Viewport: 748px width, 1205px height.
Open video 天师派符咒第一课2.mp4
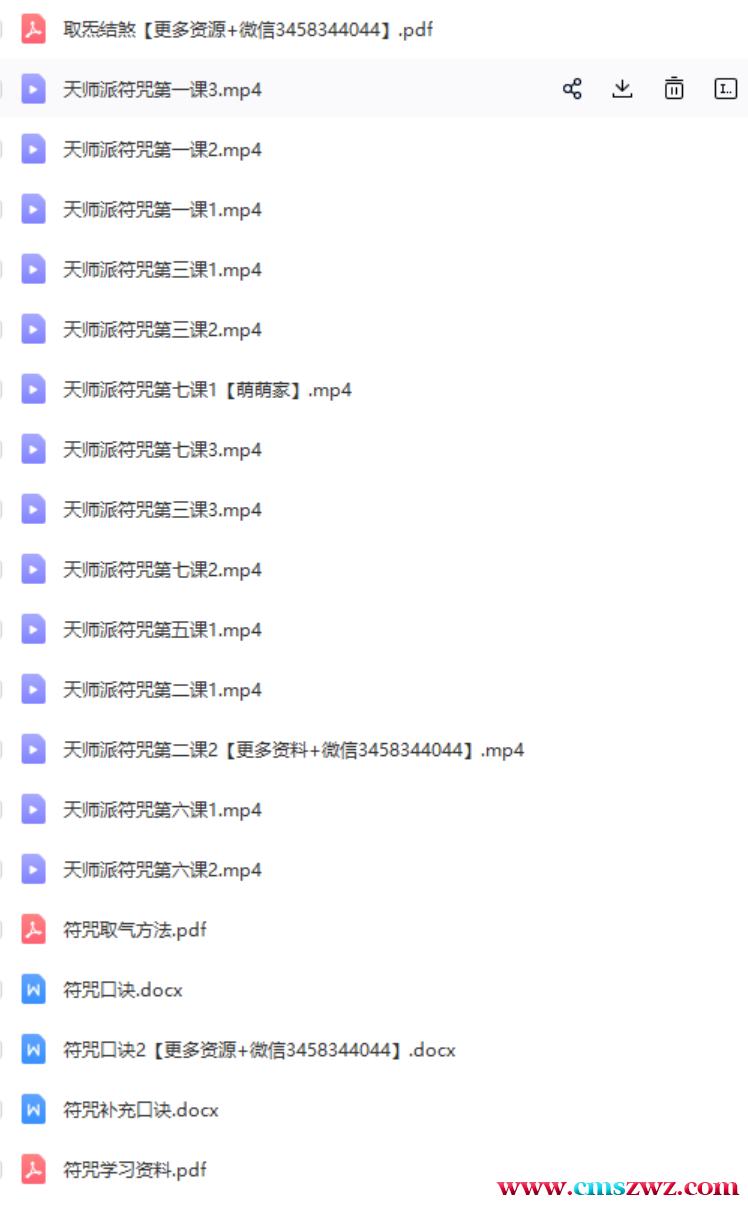tap(162, 150)
